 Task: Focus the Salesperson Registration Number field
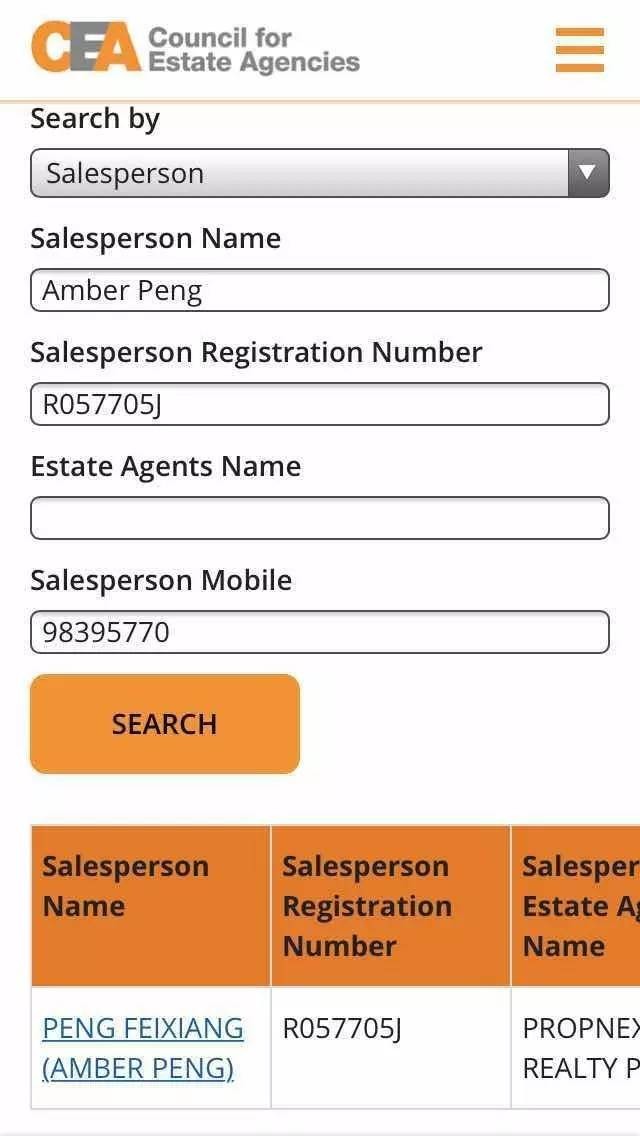coord(320,405)
